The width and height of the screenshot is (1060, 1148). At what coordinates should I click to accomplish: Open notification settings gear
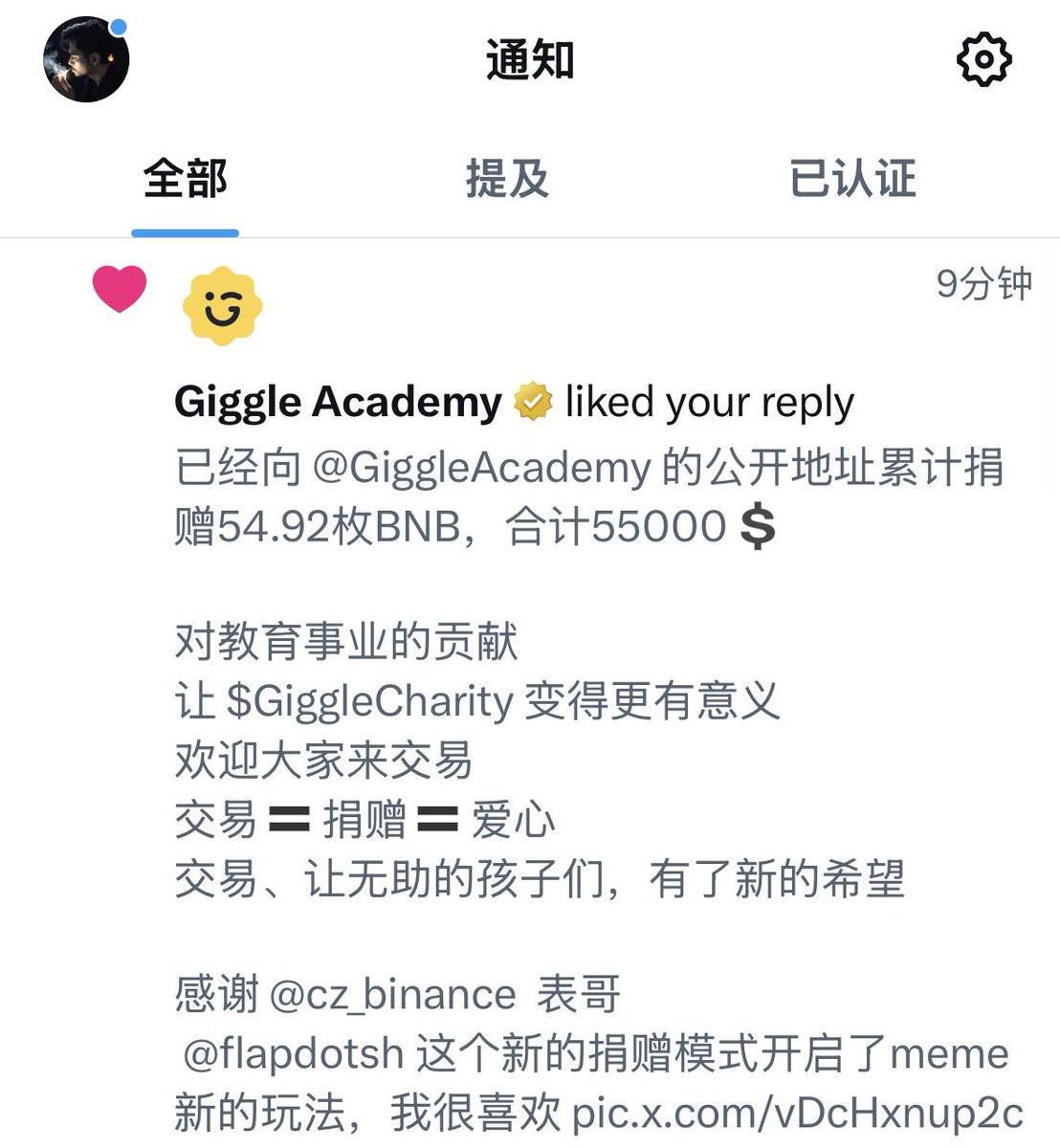pos(983,59)
